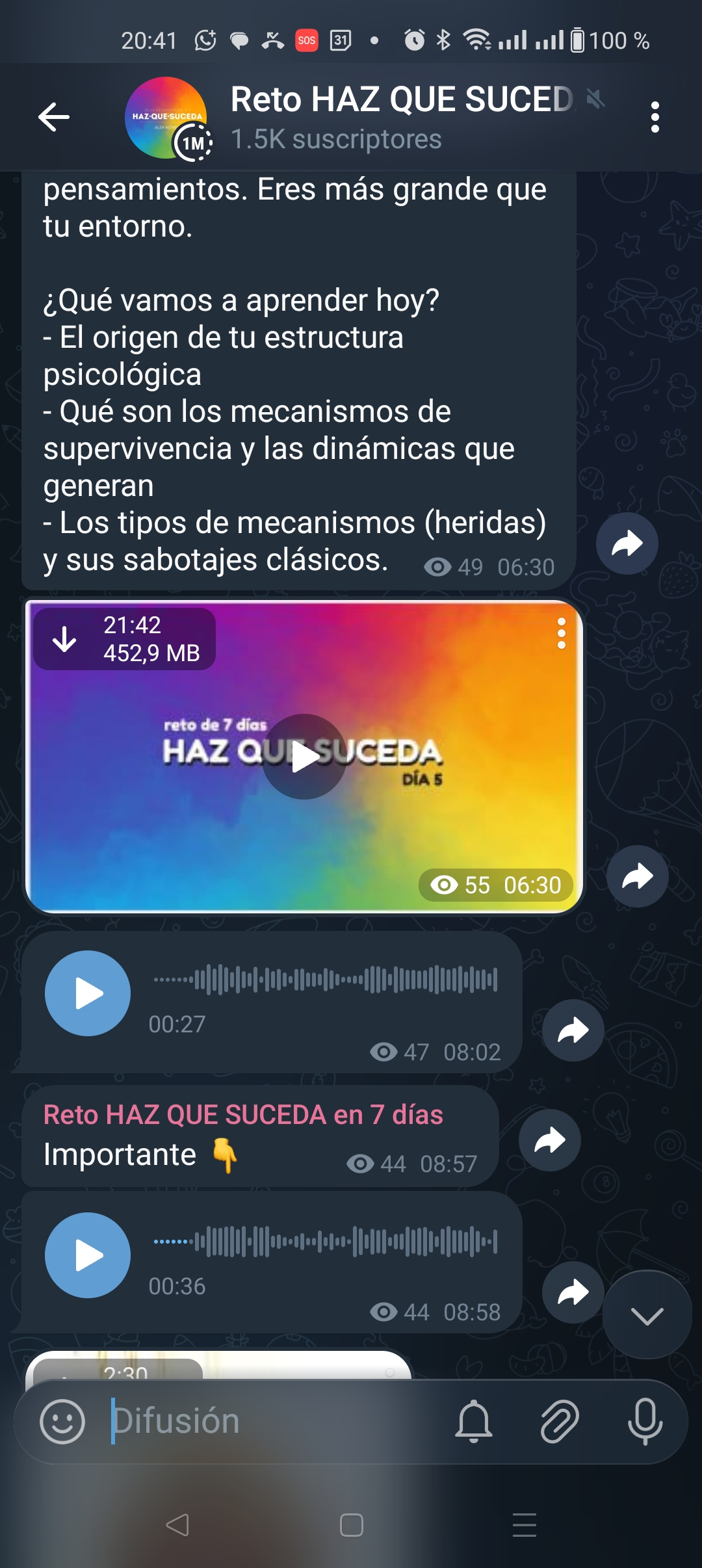Viewport: 702px width, 1568px height.
Task: Attach a file with the paperclip
Action: click(560, 1422)
